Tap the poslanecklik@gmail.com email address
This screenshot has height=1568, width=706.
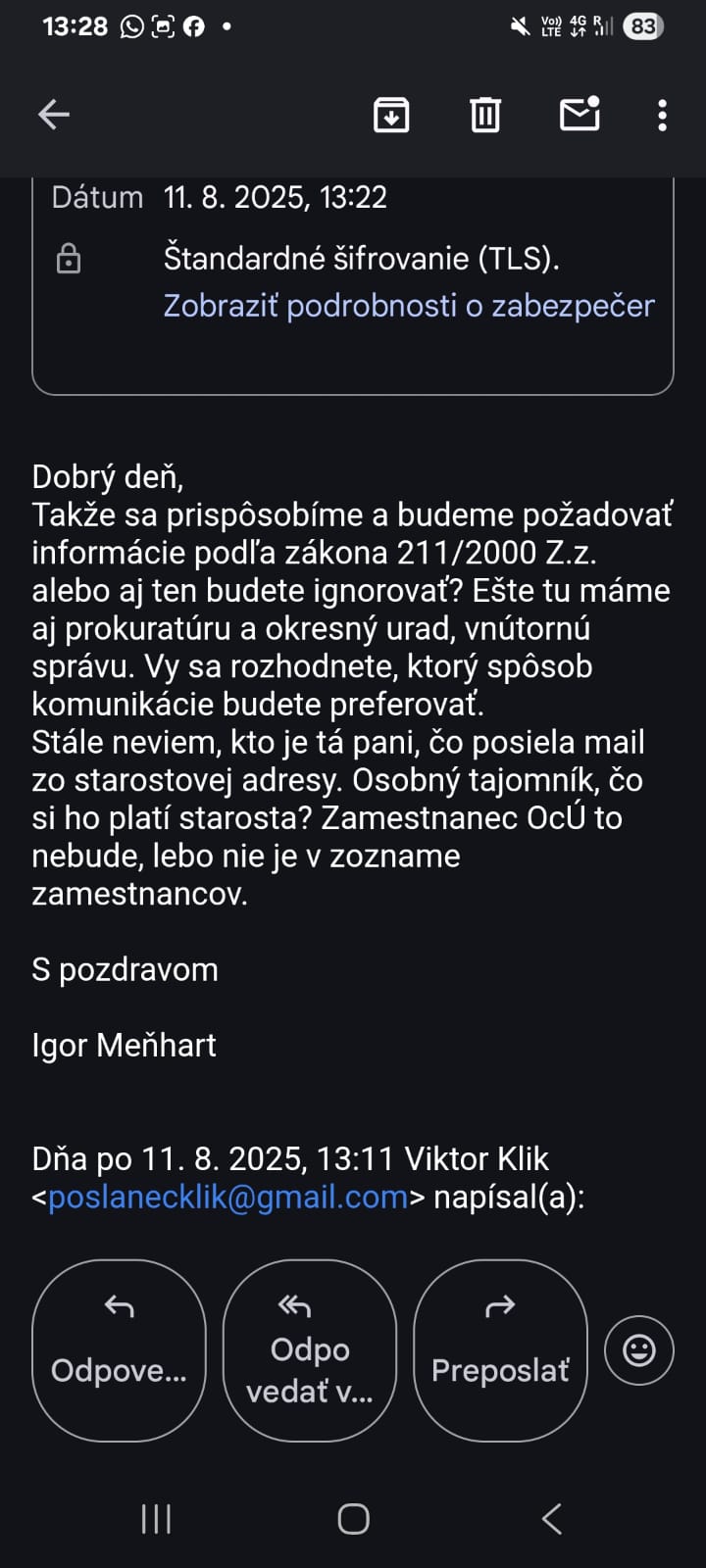pyautogui.click(x=227, y=1198)
